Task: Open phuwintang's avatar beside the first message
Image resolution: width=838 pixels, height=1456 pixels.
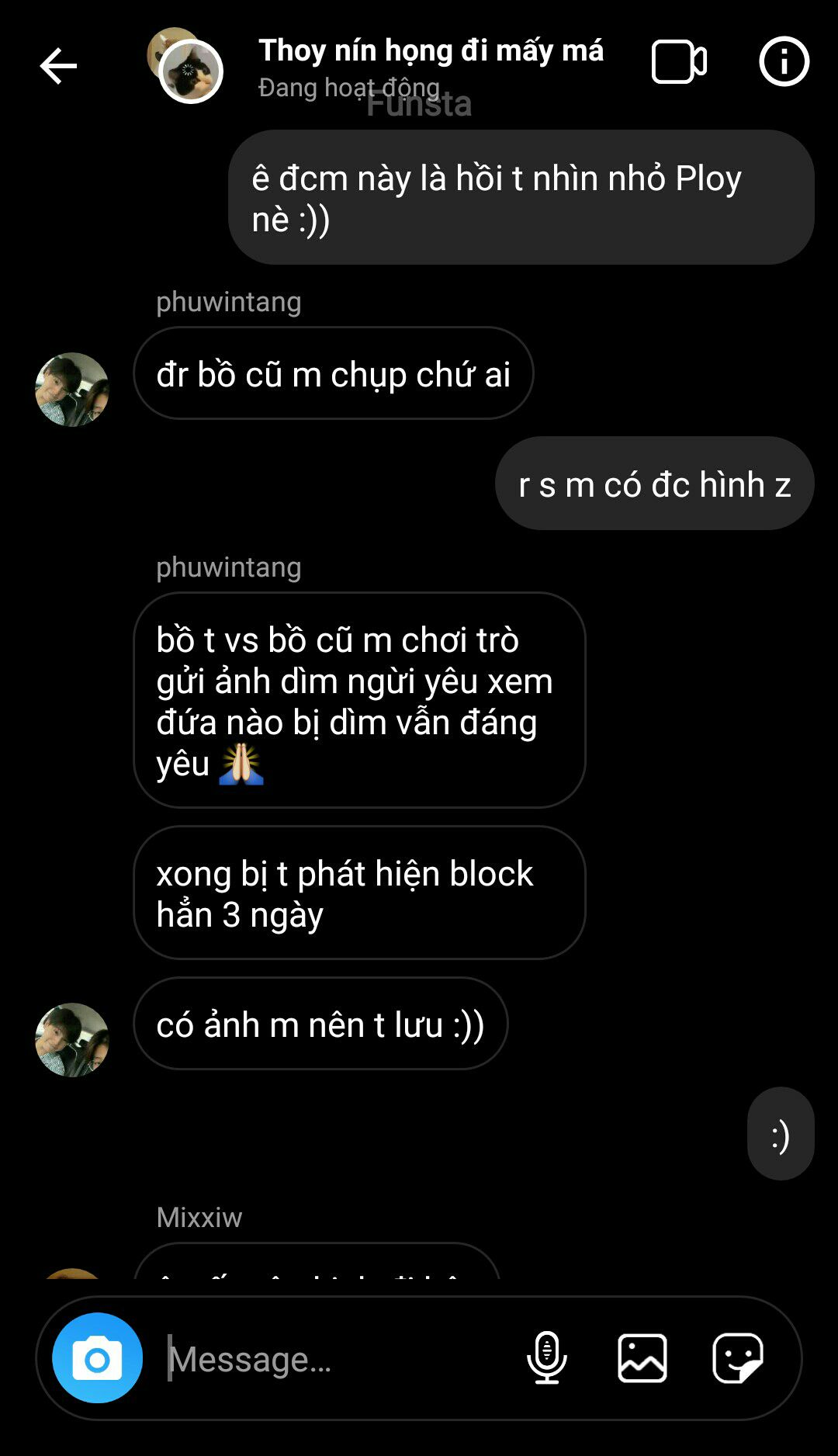Action: 72,390
